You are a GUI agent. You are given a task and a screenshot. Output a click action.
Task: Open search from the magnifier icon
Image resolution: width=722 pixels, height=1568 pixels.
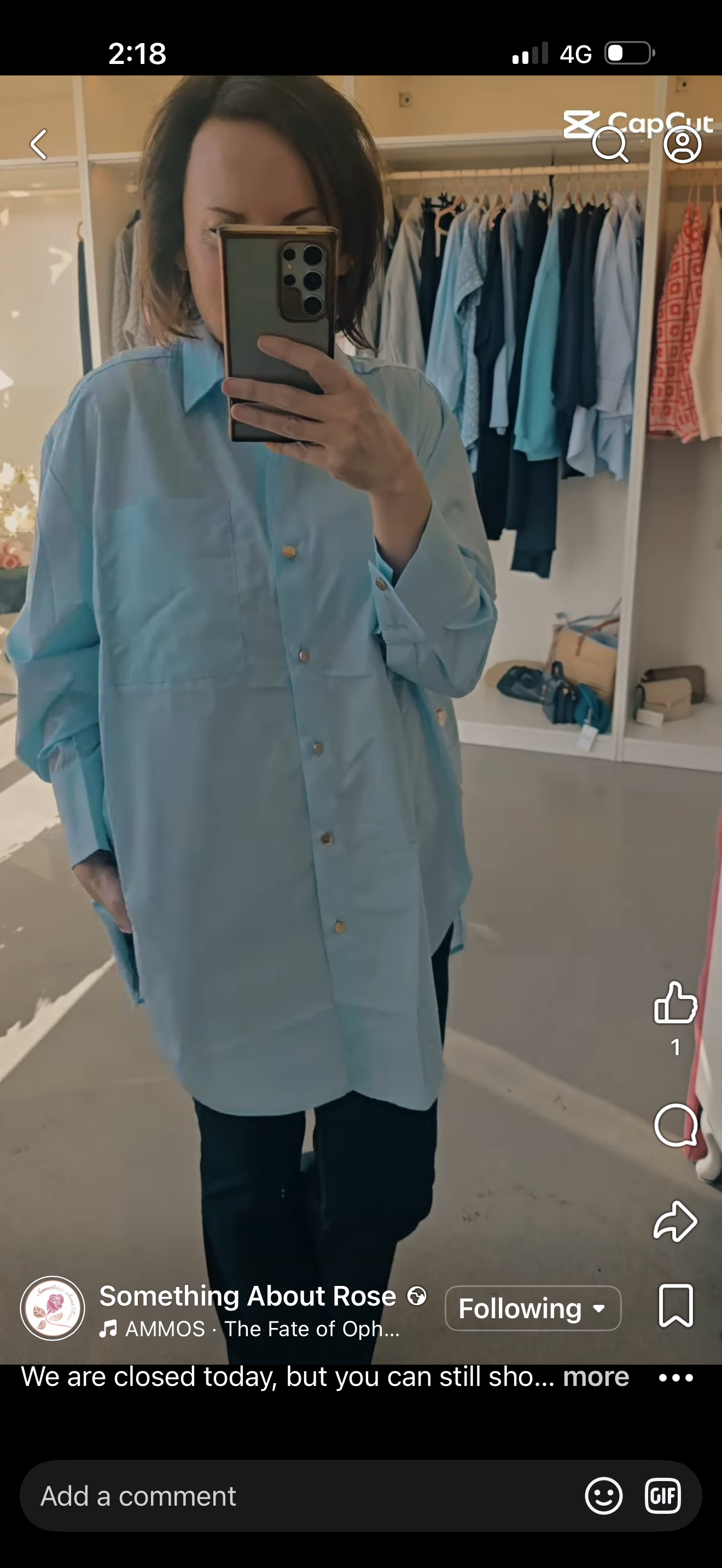point(610,144)
